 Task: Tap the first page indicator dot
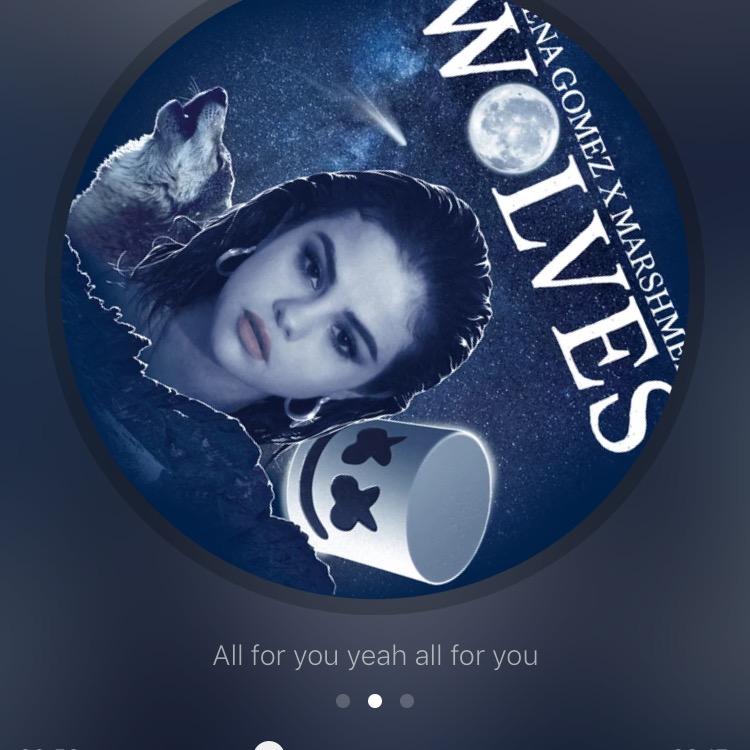tap(343, 701)
